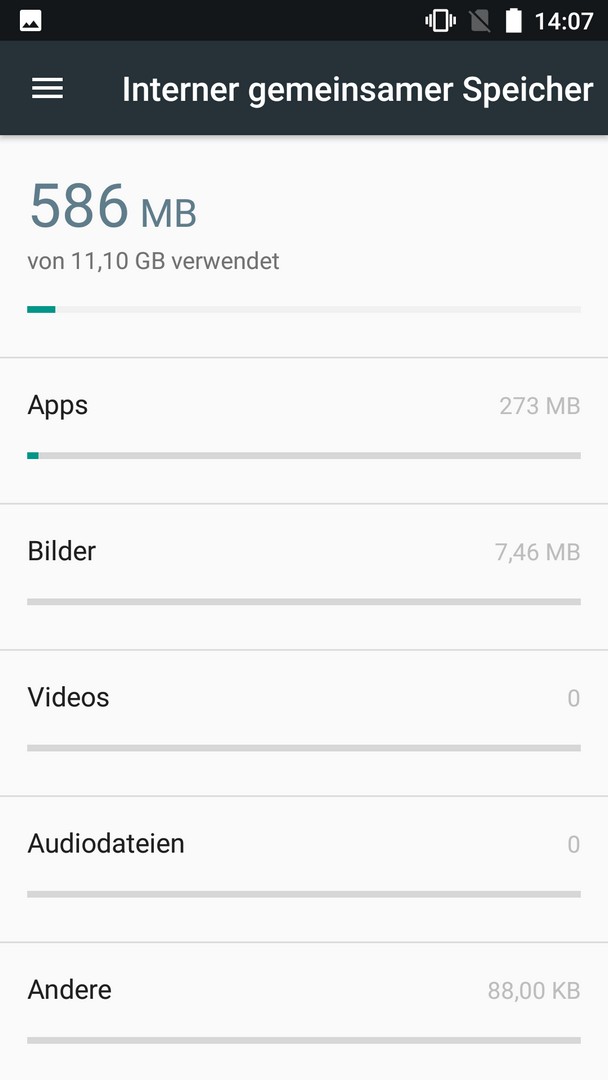Select the Andere storage entry
Screen dimensions: 608x1080
pyautogui.click(x=304, y=1010)
